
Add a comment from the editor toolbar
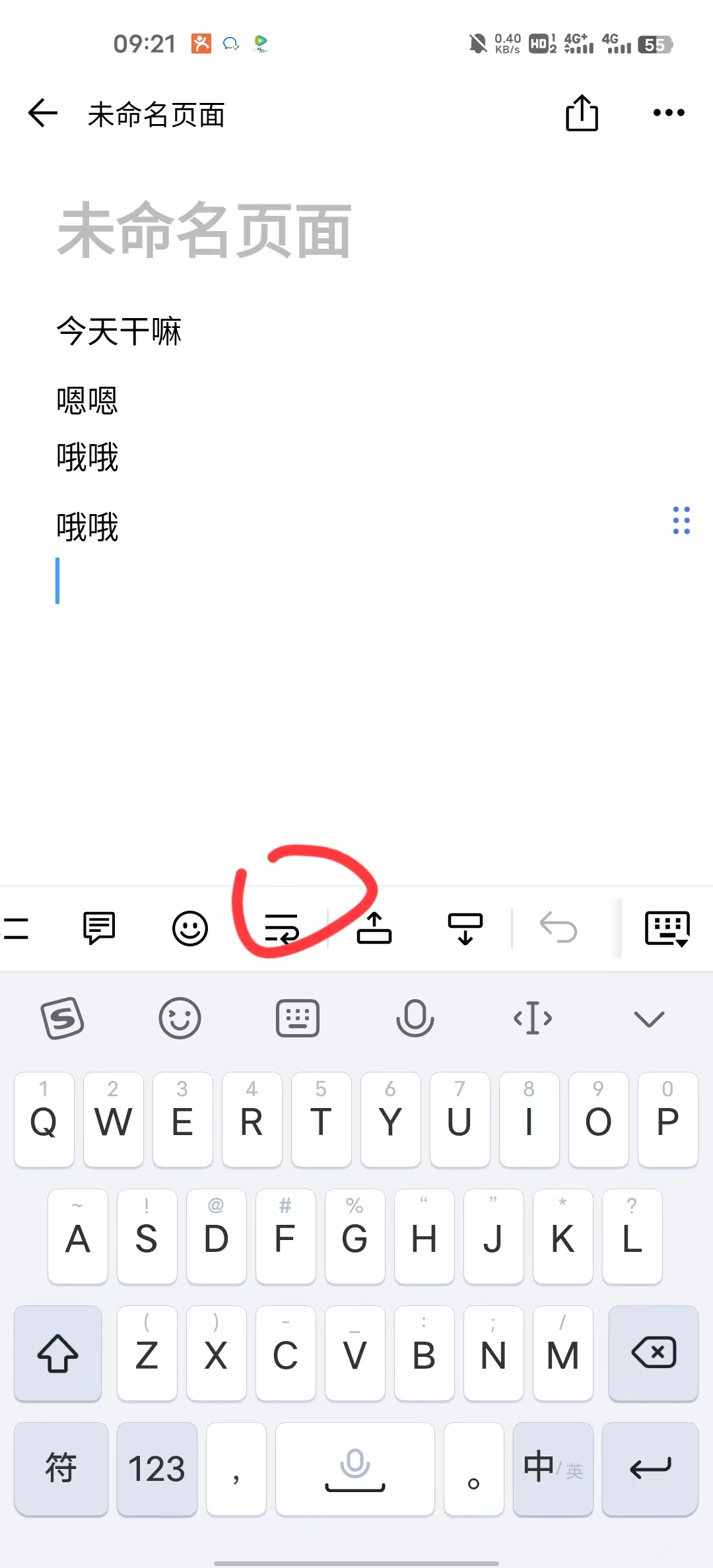pos(99,929)
